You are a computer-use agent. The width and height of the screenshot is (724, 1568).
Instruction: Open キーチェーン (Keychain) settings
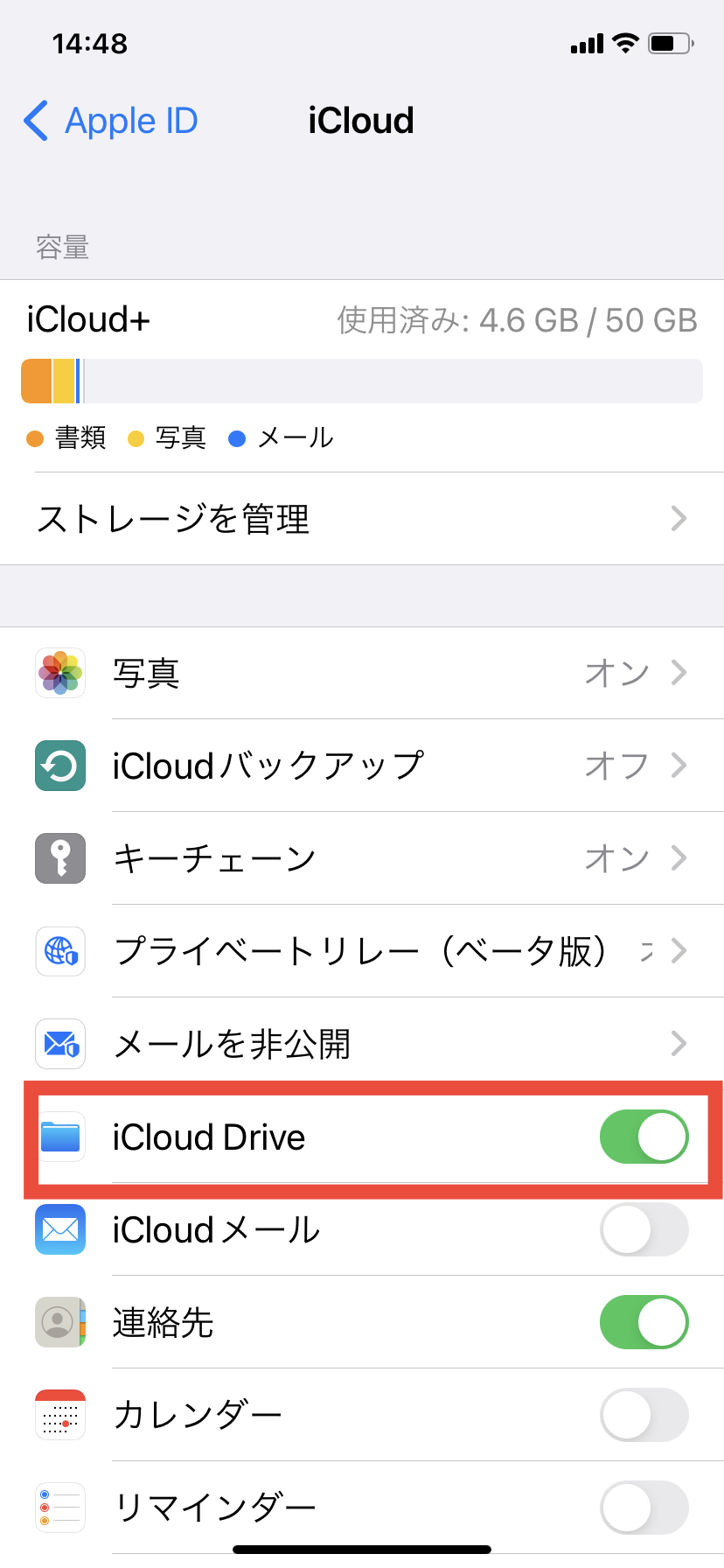click(362, 858)
